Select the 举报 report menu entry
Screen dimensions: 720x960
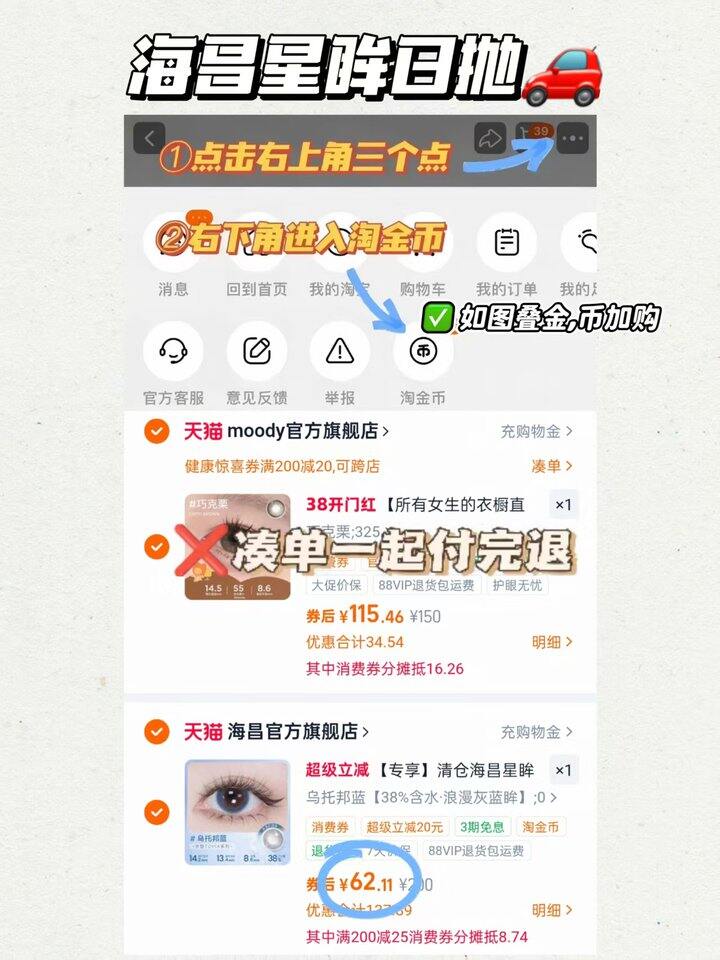coord(341,352)
